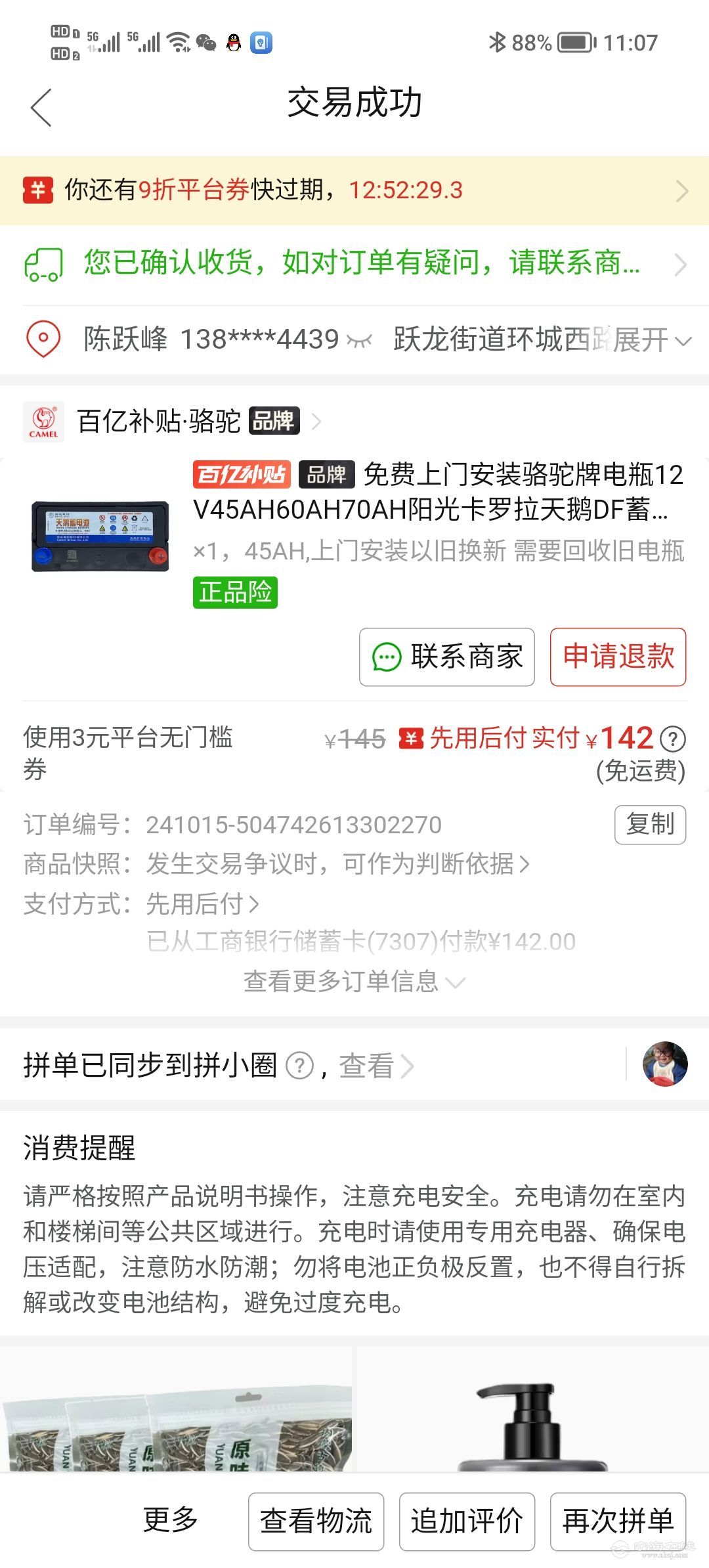Tap 追加评价 to add a review
This screenshot has height=1568, width=709.
tap(467, 1521)
